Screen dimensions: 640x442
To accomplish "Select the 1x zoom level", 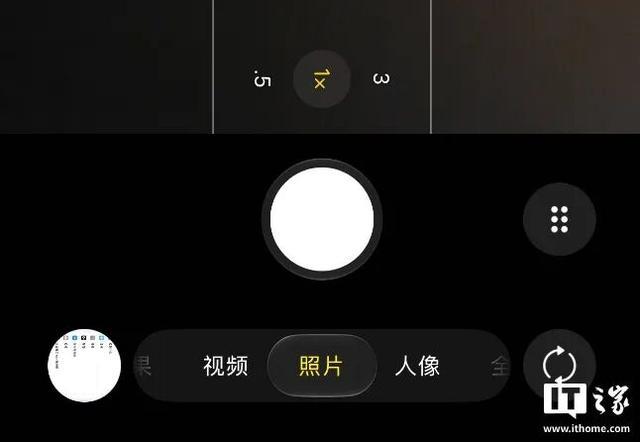I will 322,79.
